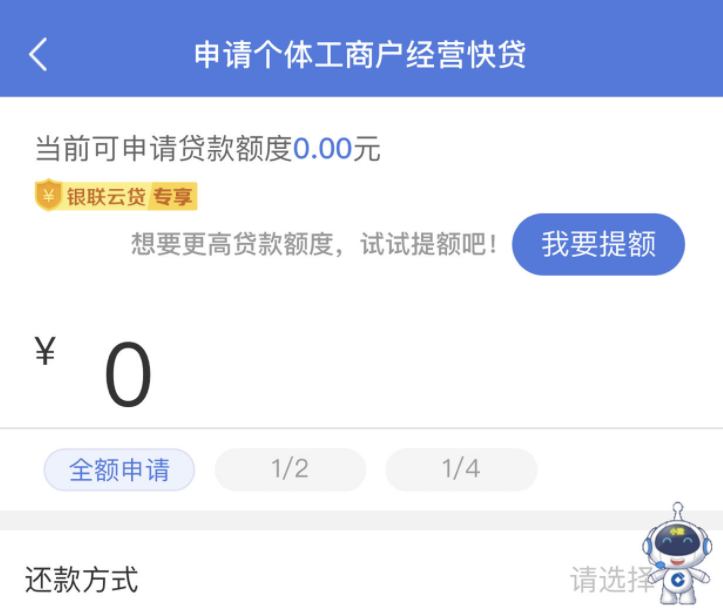Choose the 1/2 amount chip
723x616 pixels.
(290, 470)
